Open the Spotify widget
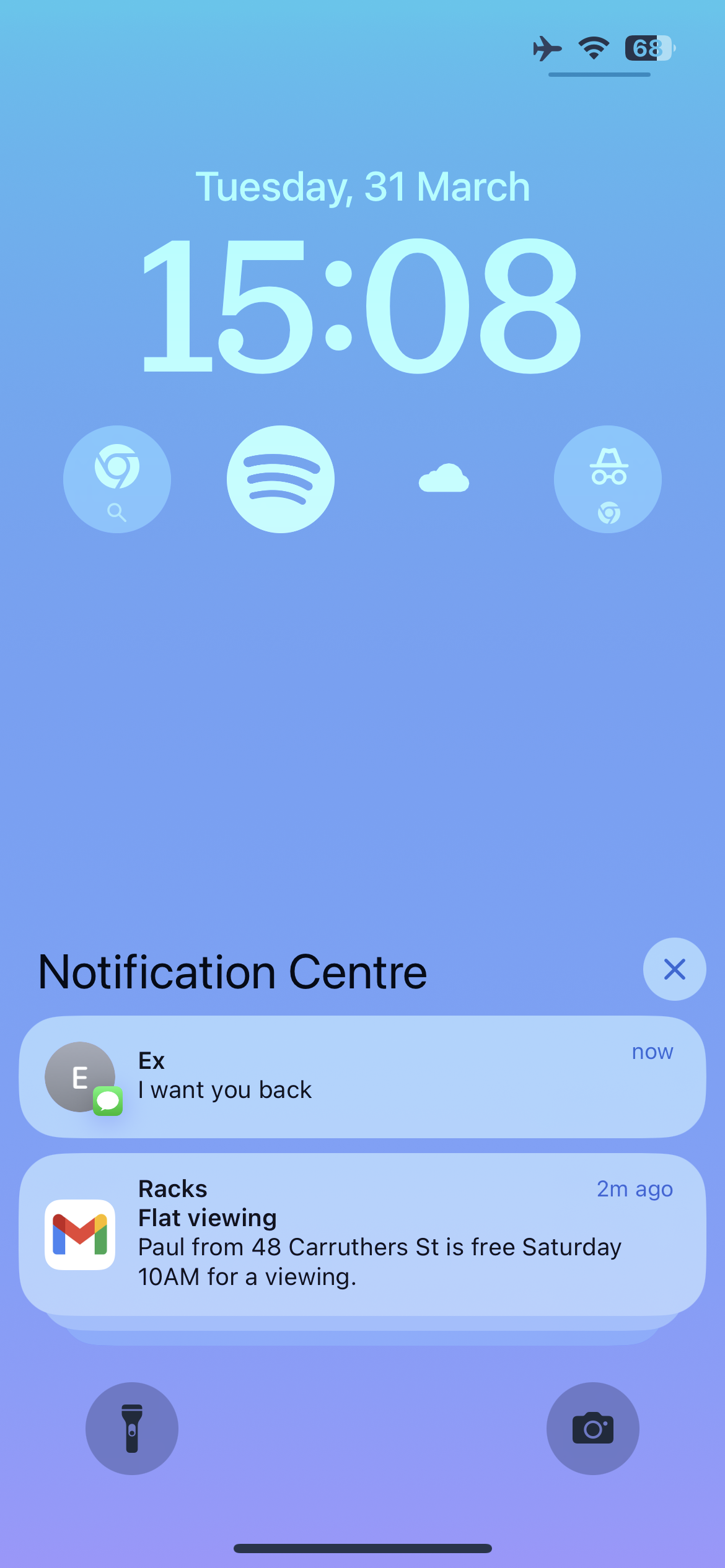Screen dimensions: 725x1568 coord(281,479)
